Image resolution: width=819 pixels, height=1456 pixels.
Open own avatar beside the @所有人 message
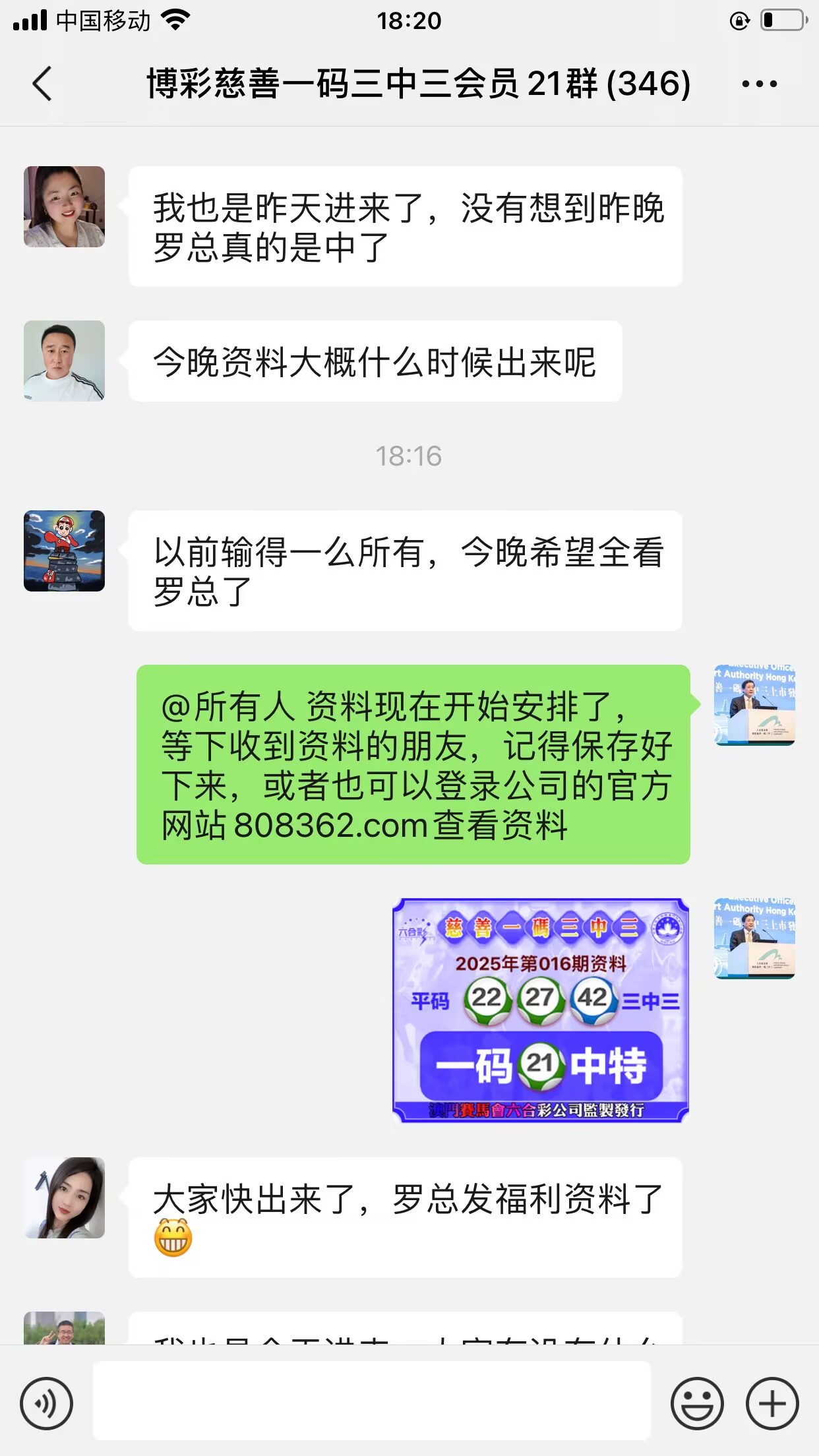[x=754, y=705]
